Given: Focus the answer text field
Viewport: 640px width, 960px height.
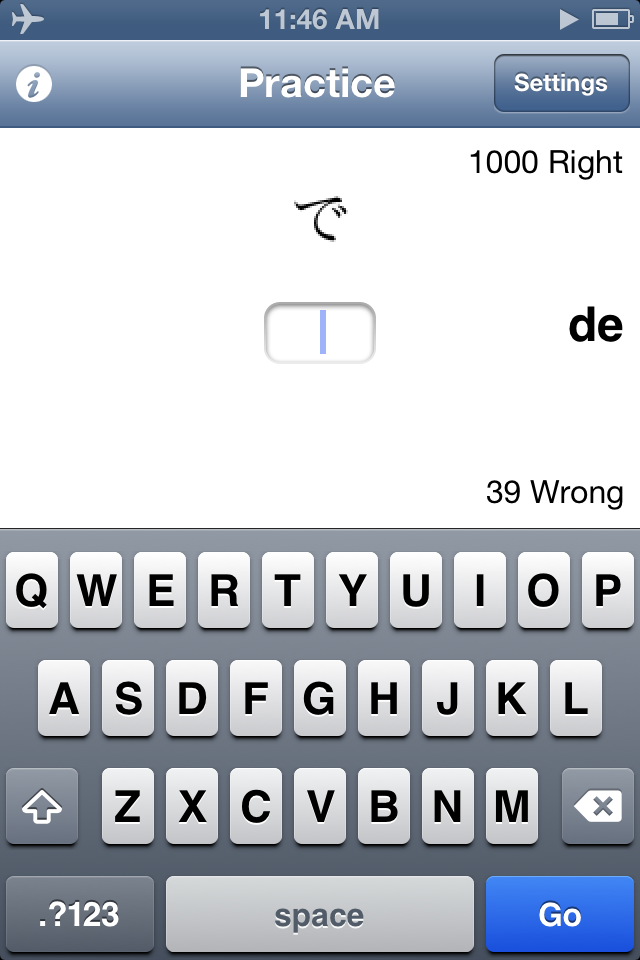Looking at the screenshot, I should [320, 333].
